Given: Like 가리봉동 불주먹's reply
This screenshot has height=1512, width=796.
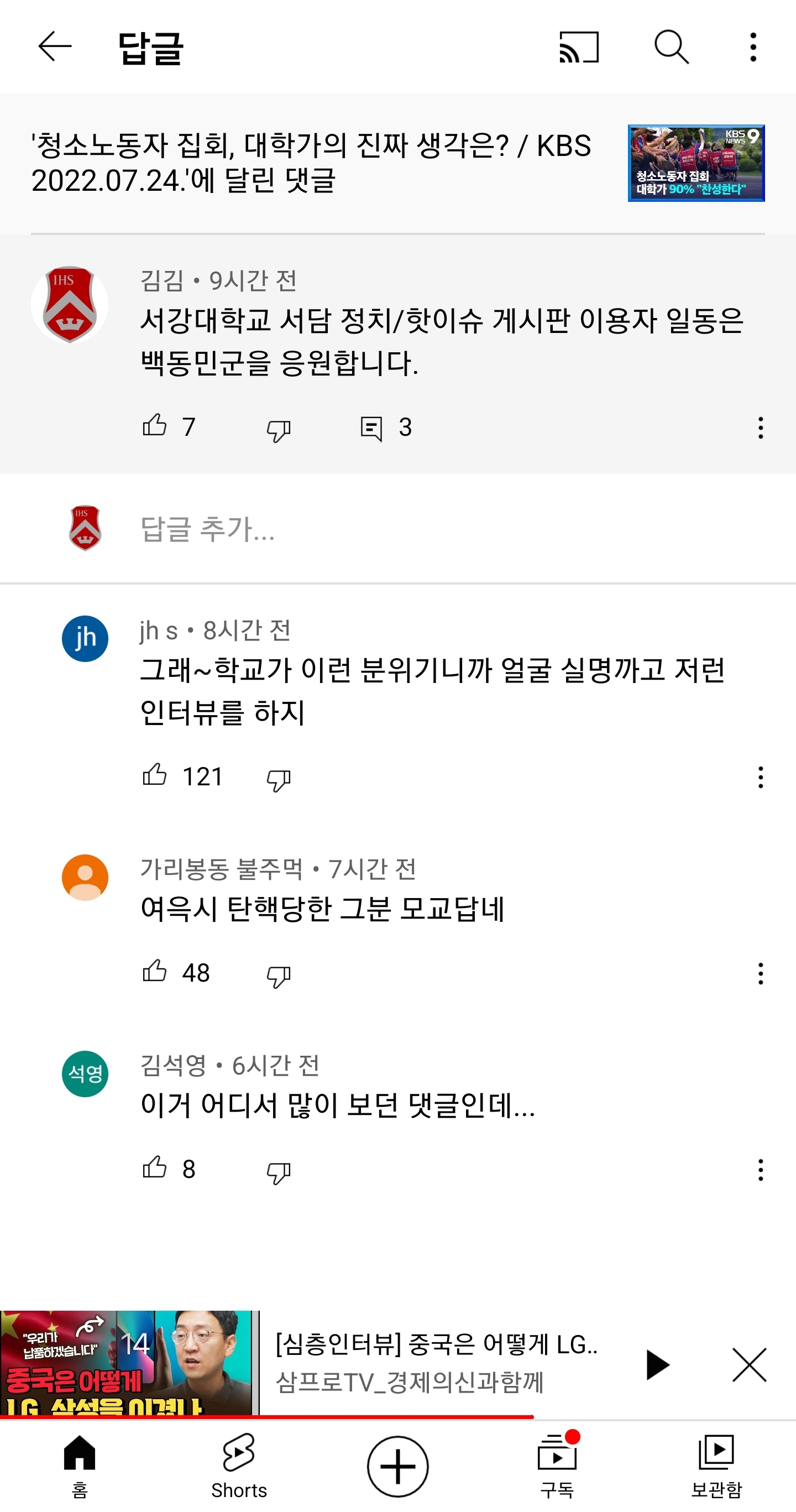Looking at the screenshot, I should point(155,972).
